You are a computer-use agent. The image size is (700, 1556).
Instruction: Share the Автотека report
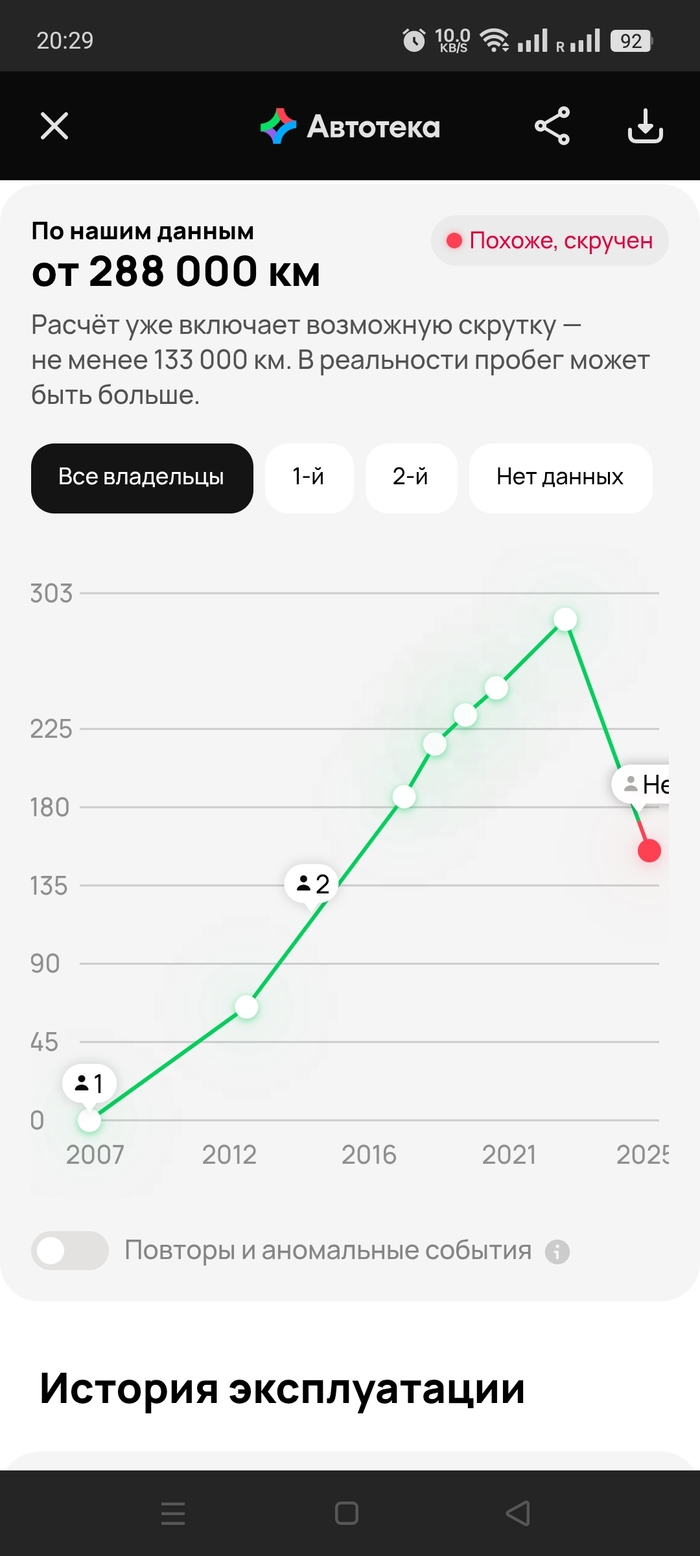click(x=552, y=126)
